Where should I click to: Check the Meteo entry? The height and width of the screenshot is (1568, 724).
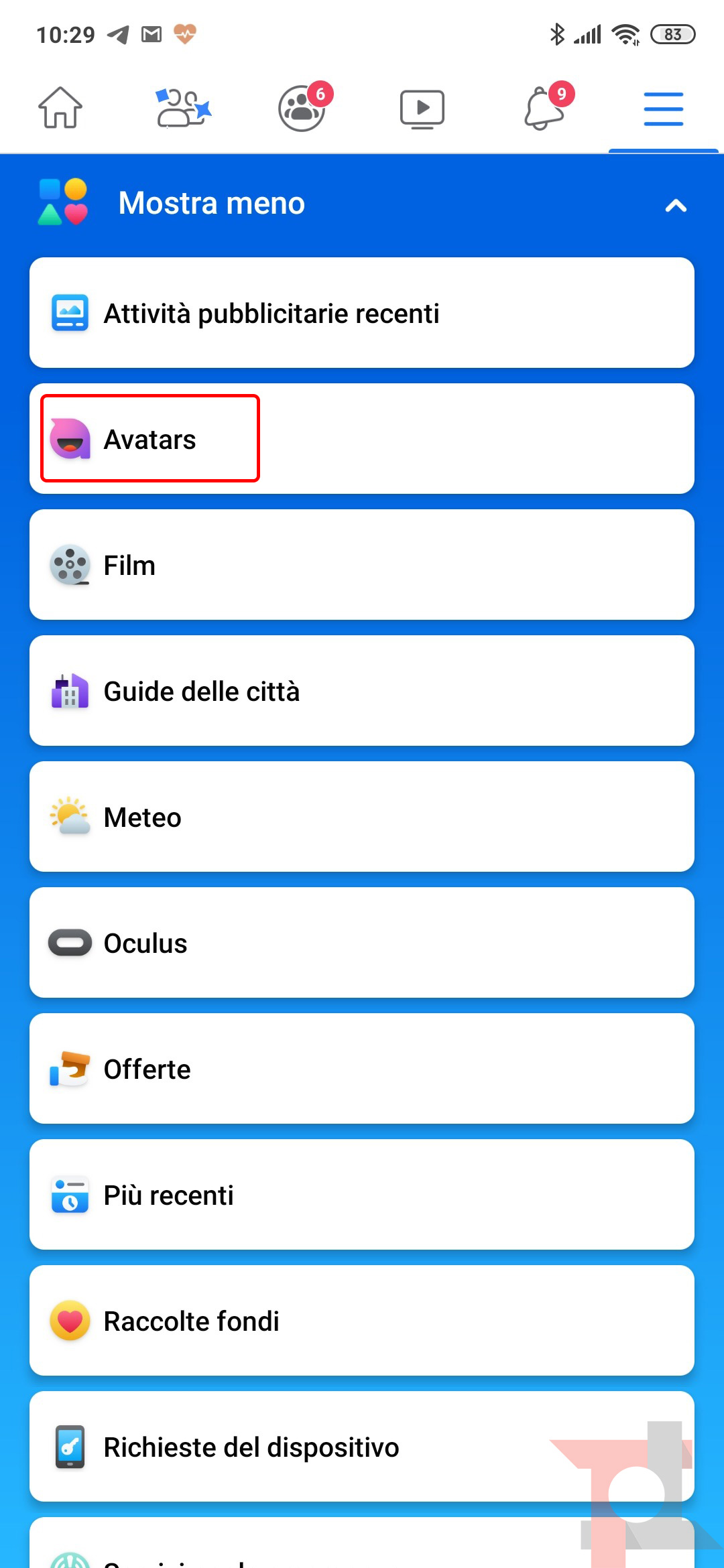[362, 817]
